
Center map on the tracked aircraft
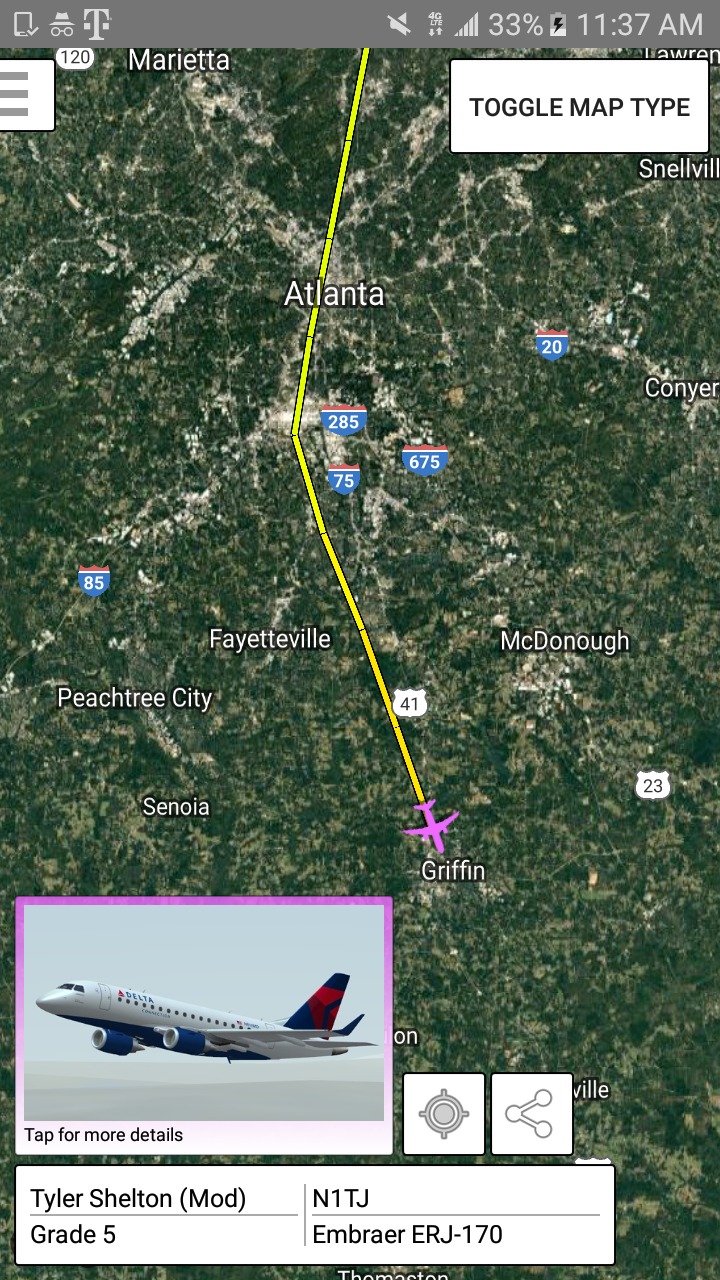444,1114
